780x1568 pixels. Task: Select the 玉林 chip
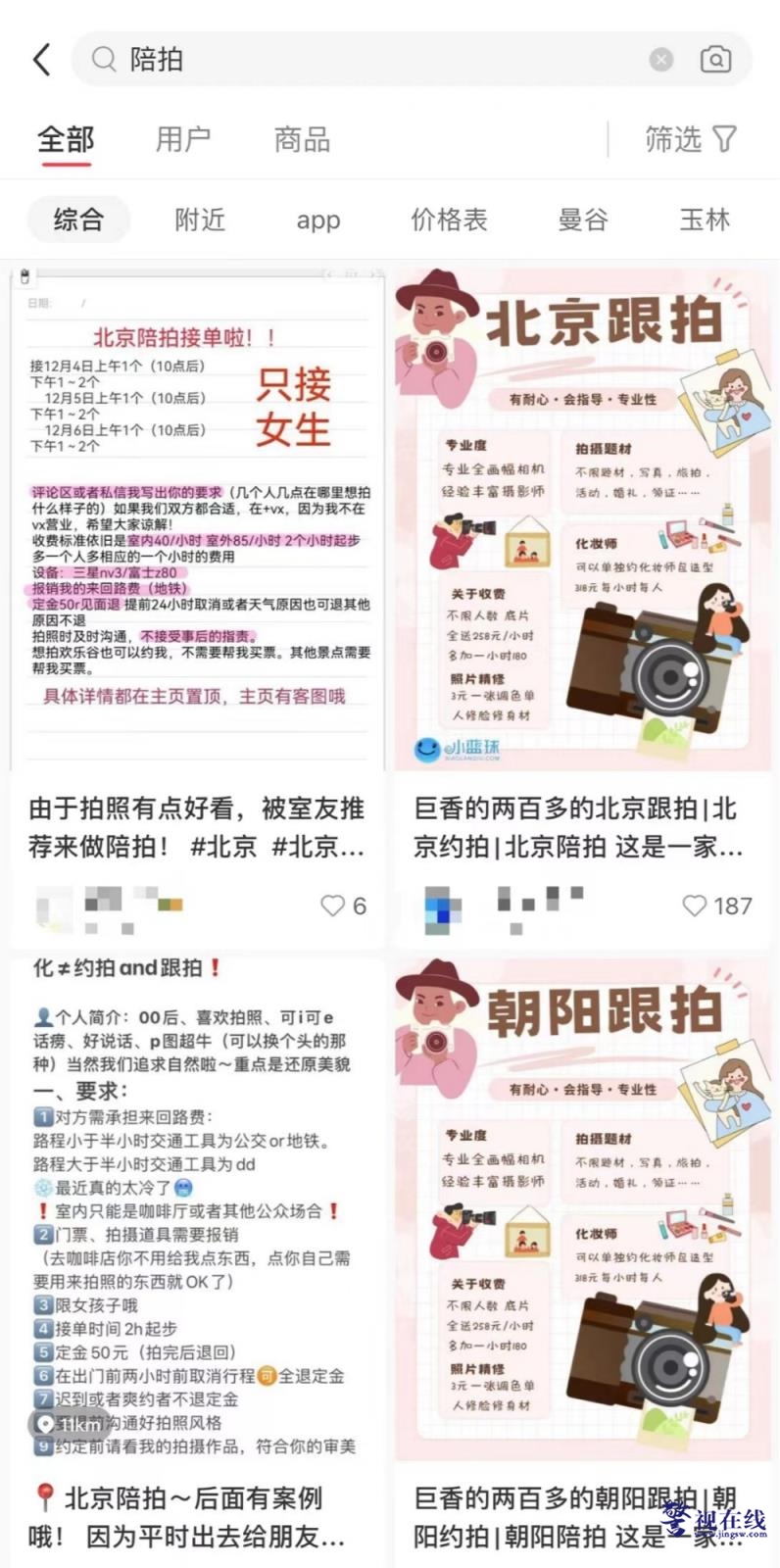coord(705,220)
